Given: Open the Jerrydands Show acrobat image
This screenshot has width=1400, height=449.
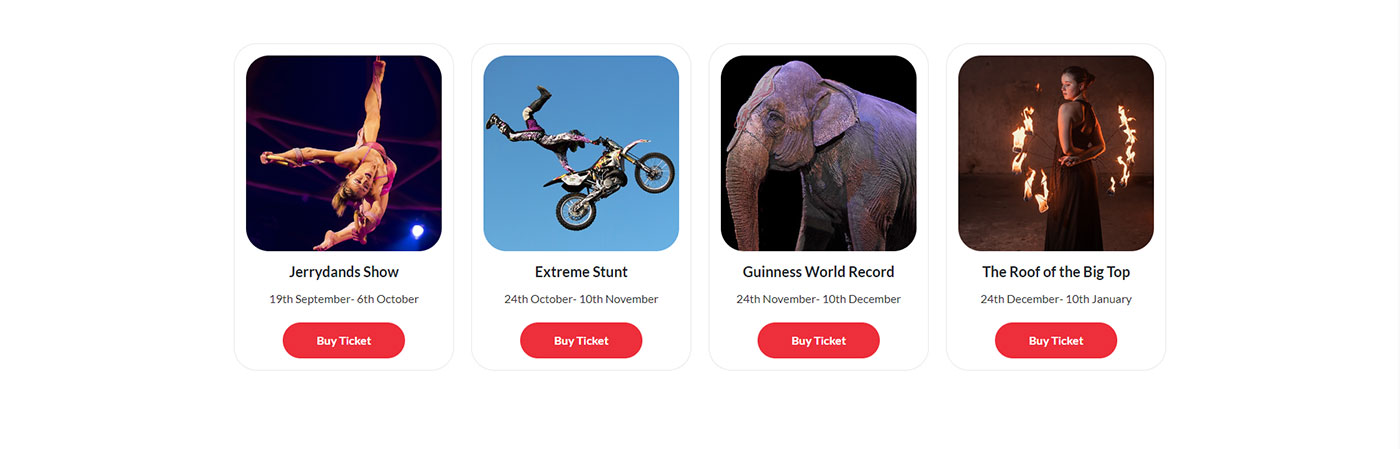Looking at the screenshot, I should [343, 153].
